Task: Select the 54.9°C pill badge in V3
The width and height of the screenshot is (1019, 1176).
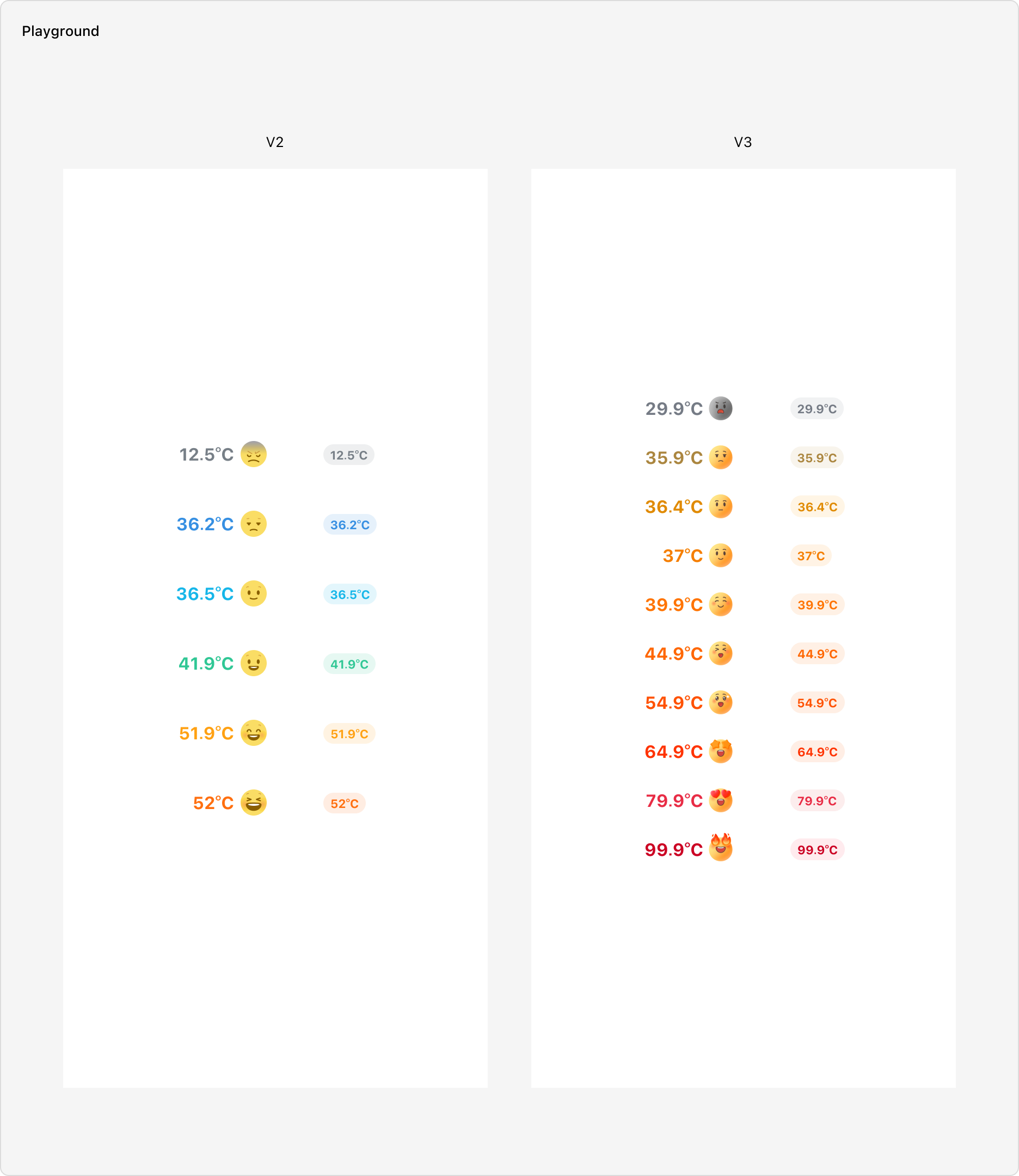Action: (817, 703)
